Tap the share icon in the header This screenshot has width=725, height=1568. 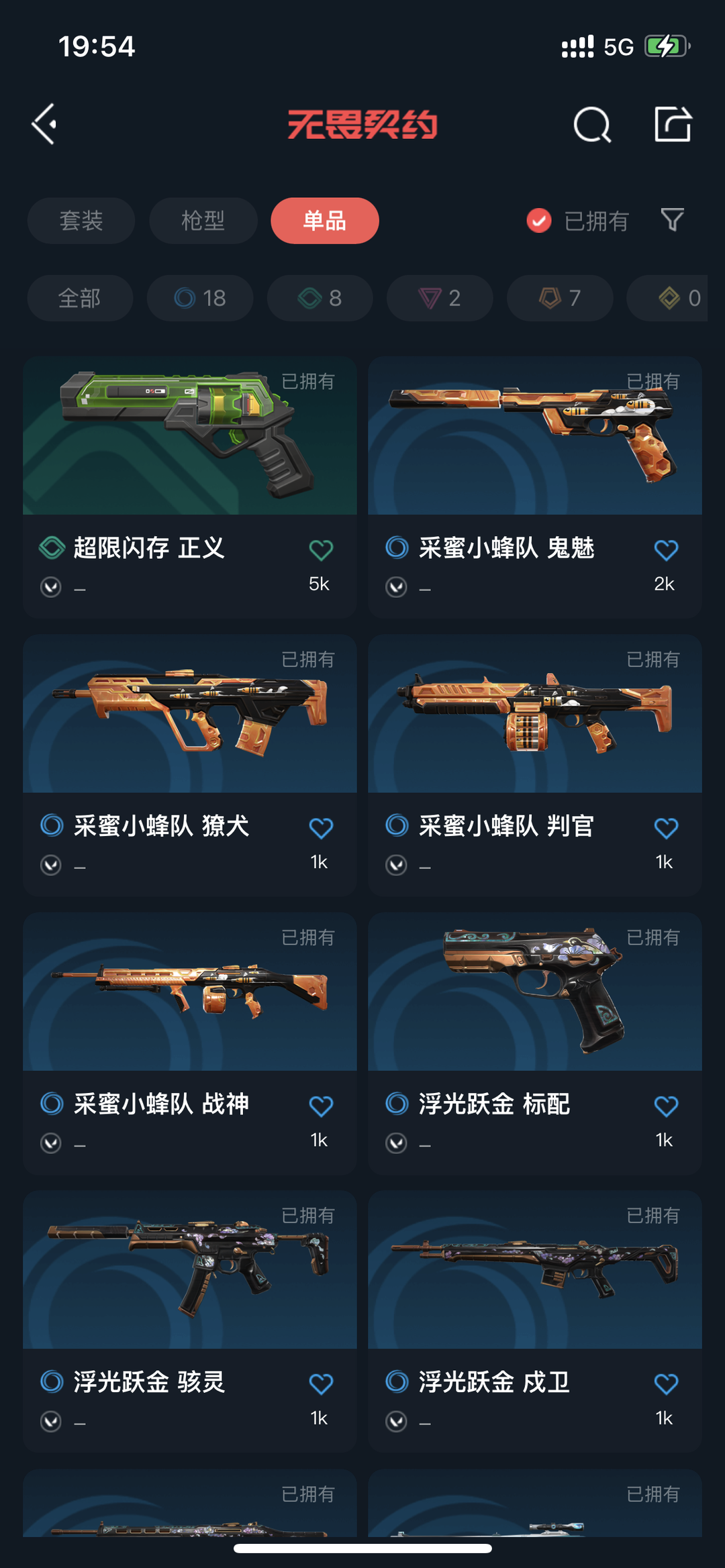coord(673,124)
